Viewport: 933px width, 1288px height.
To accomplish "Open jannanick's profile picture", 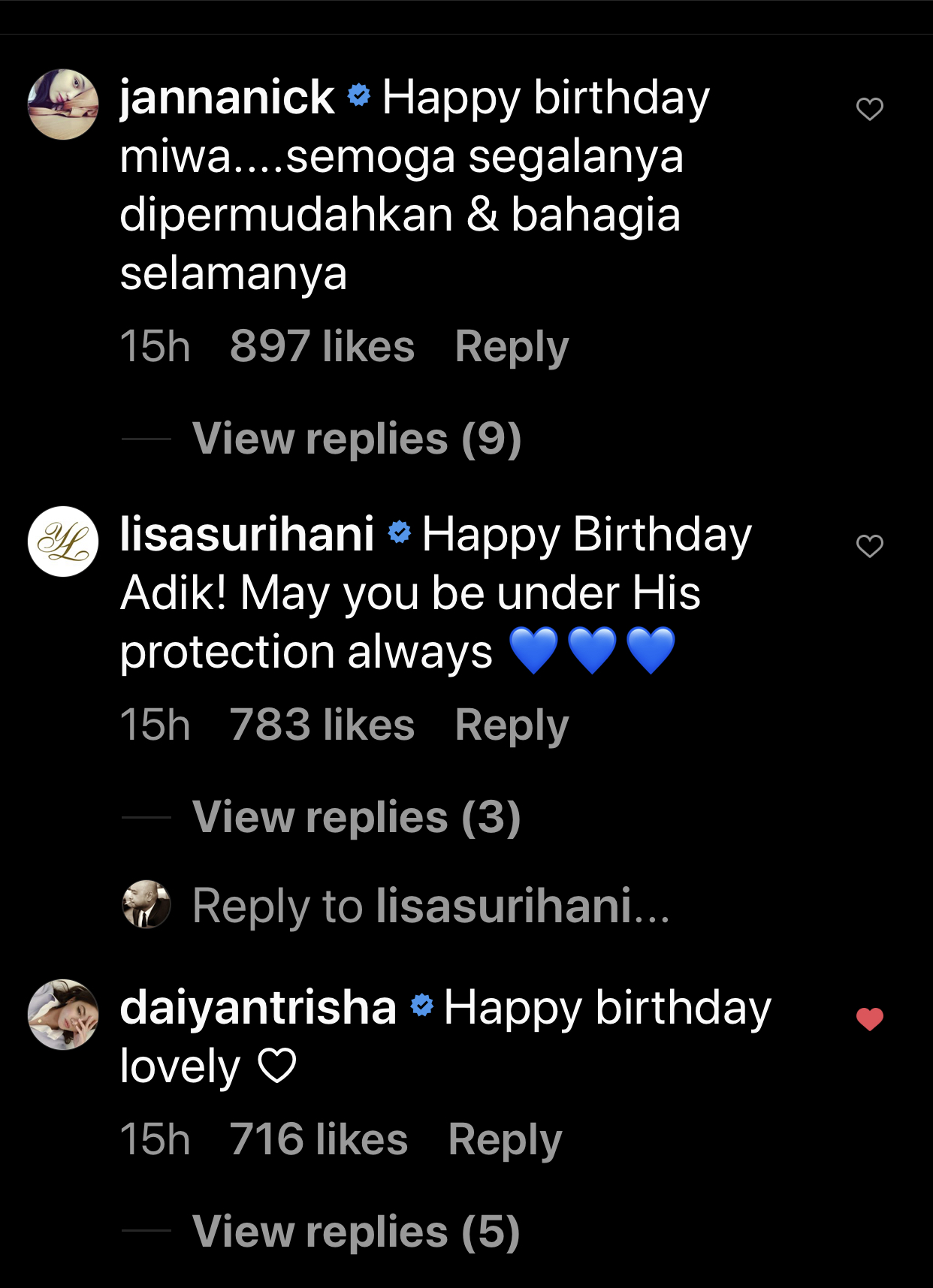I will [x=63, y=104].
